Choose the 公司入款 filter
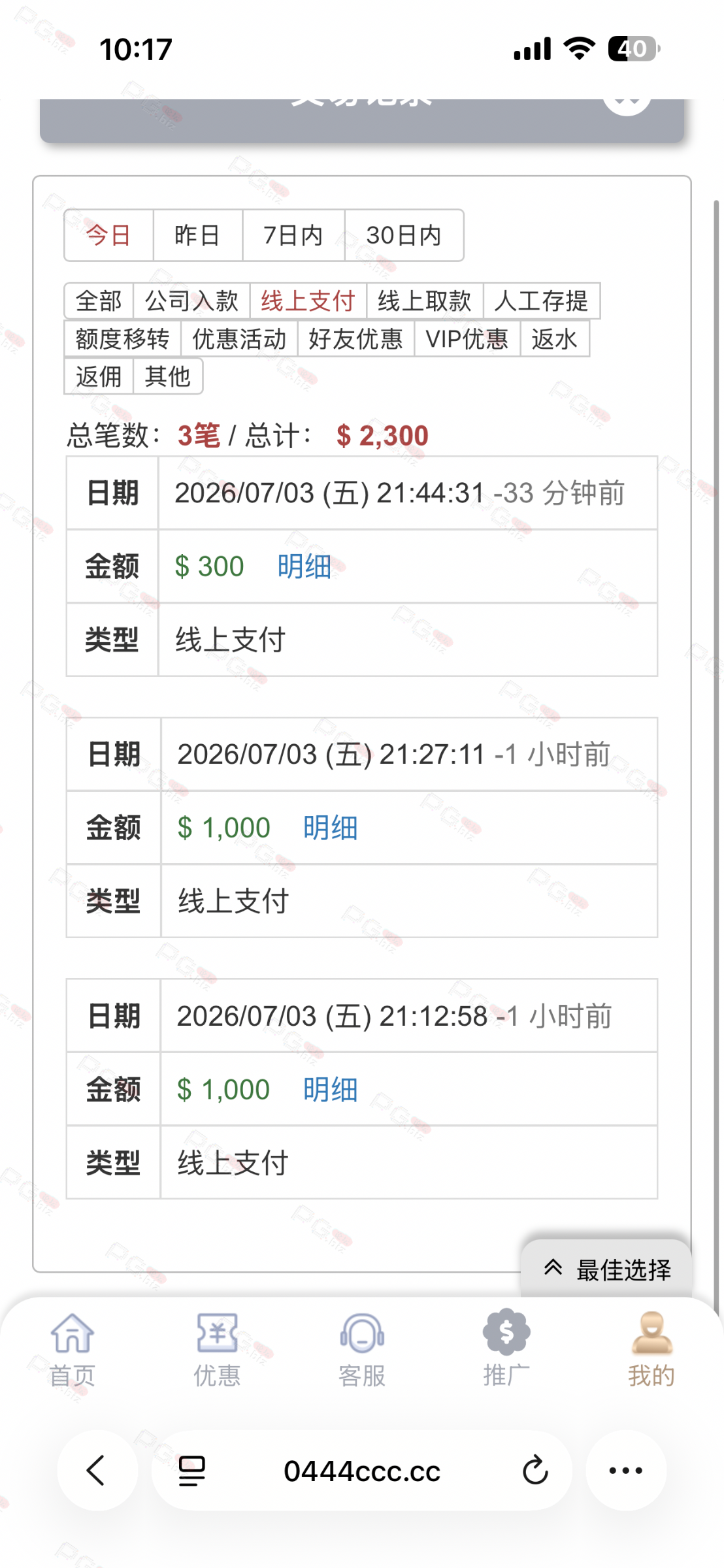This screenshot has width=724, height=1568. tap(191, 301)
